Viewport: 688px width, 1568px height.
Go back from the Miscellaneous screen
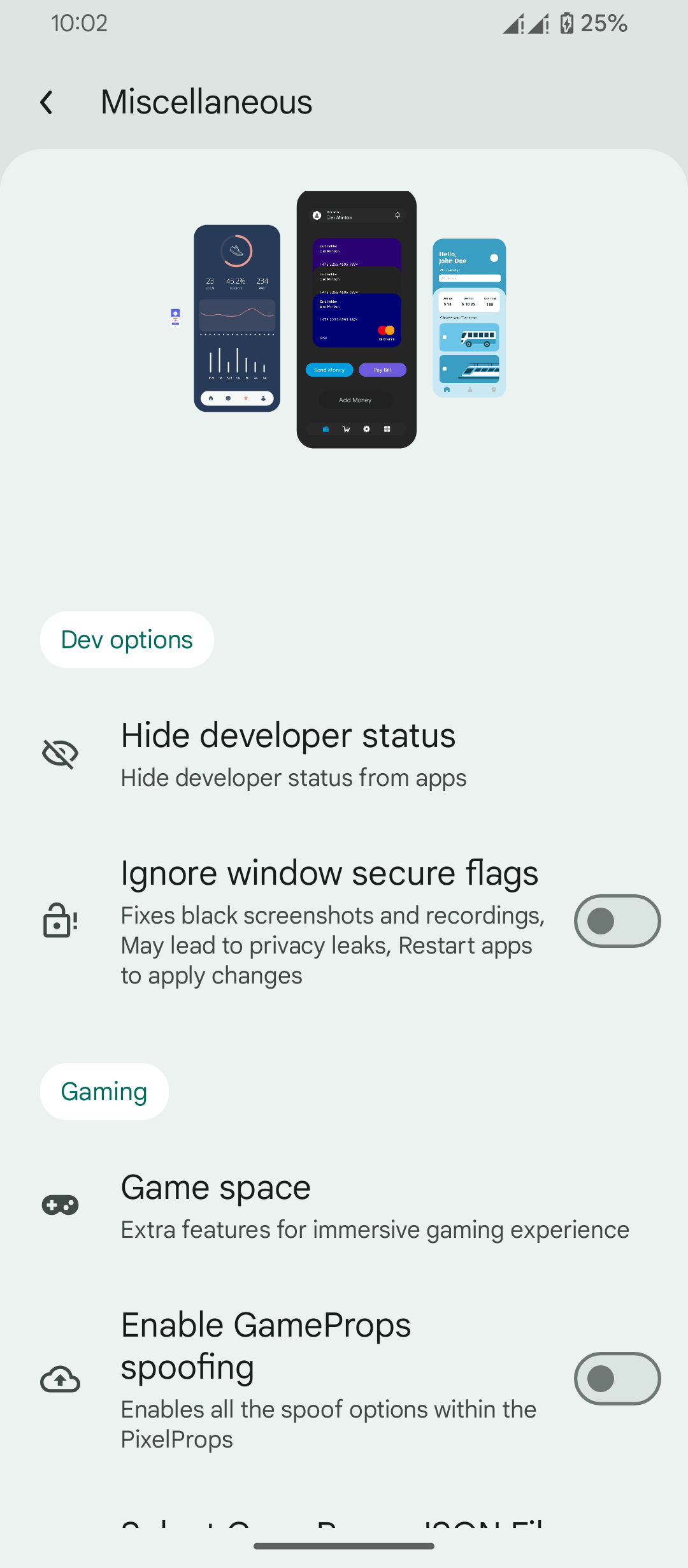pyautogui.click(x=47, y=102)
